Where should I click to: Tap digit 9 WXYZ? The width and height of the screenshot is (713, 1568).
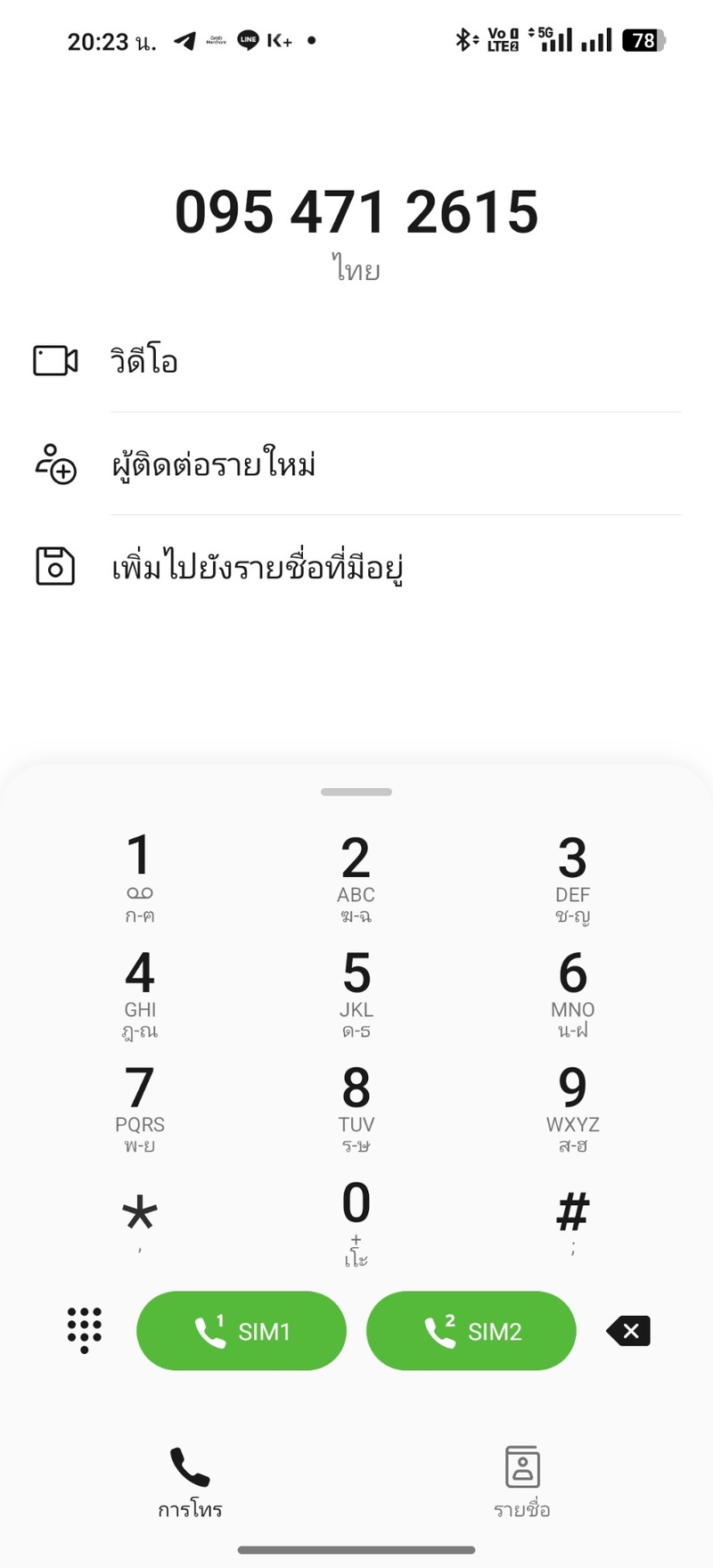[x=572, y=1106]
